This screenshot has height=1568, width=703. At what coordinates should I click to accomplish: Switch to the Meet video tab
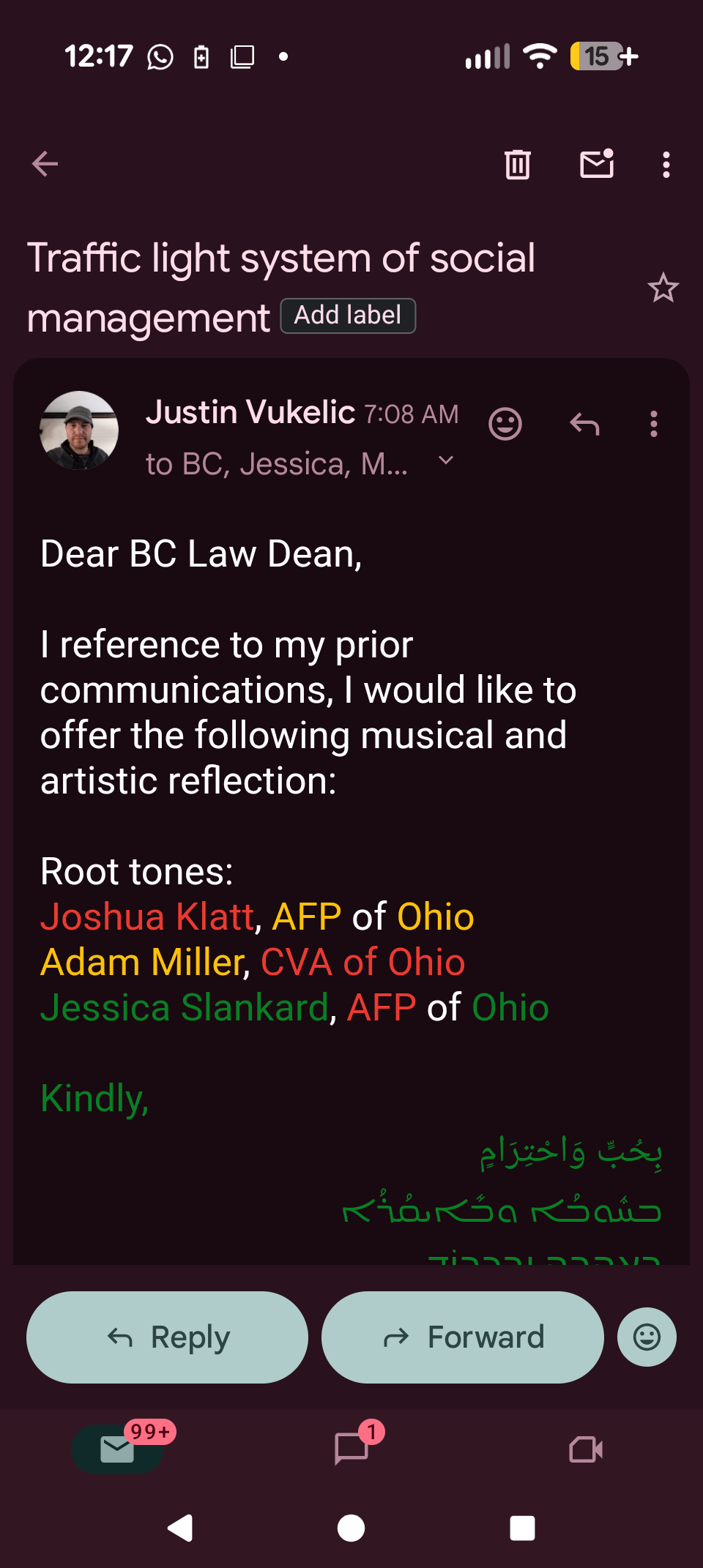586,1449
